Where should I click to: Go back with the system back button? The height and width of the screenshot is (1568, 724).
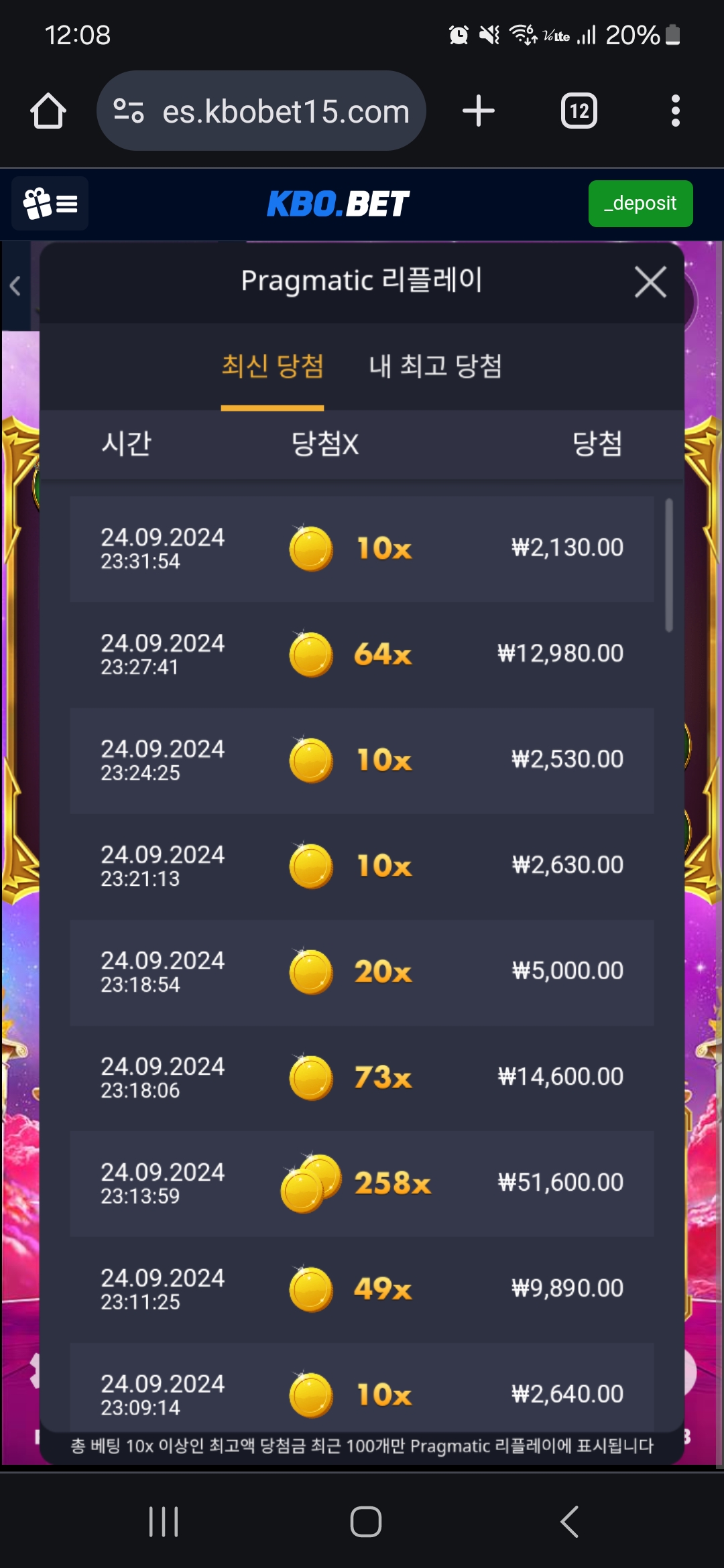569,1521
